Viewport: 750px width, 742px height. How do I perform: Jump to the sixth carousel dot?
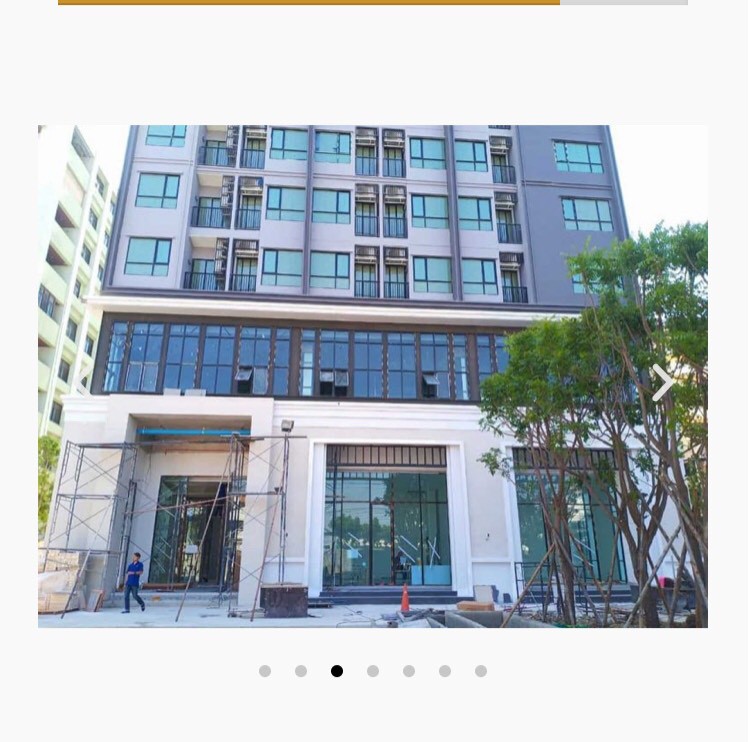(445, 671)
